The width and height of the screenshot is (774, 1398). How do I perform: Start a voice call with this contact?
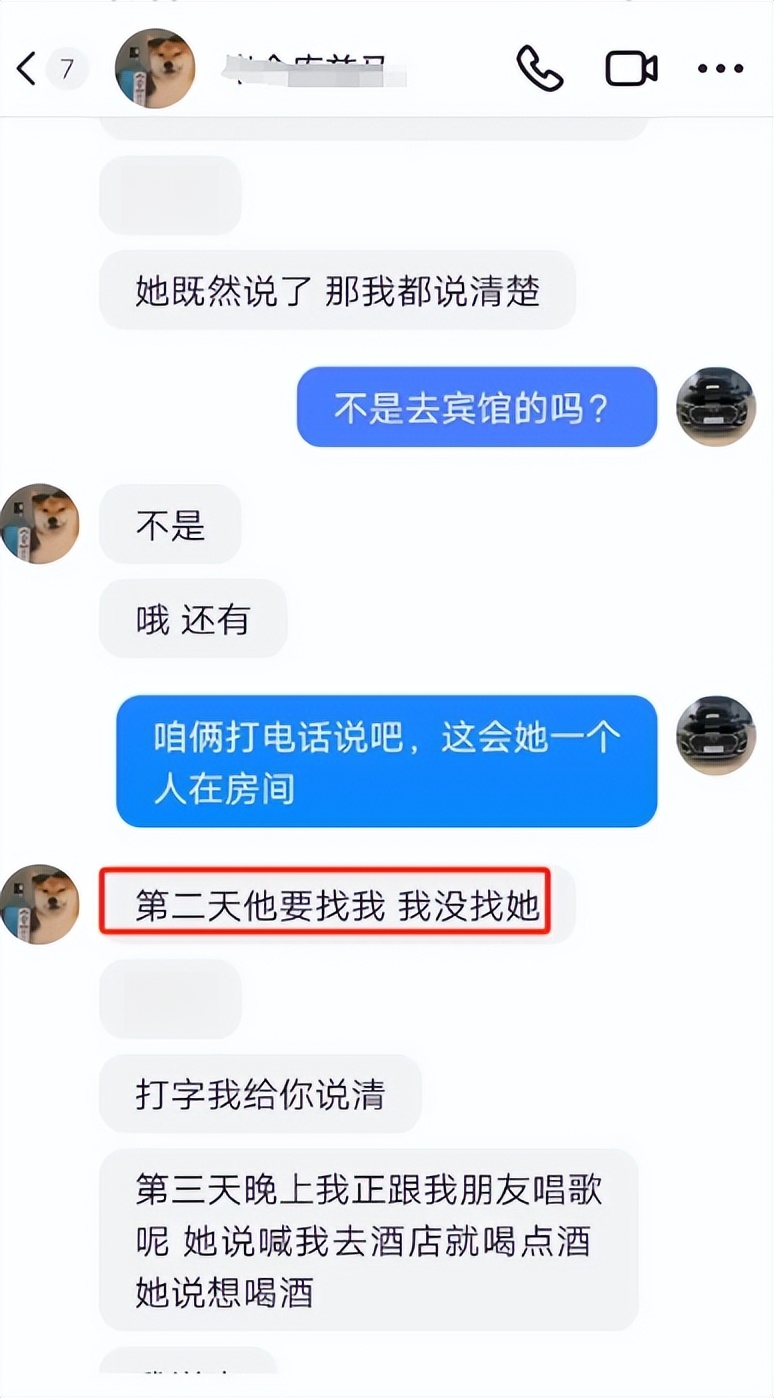point(539,69)
